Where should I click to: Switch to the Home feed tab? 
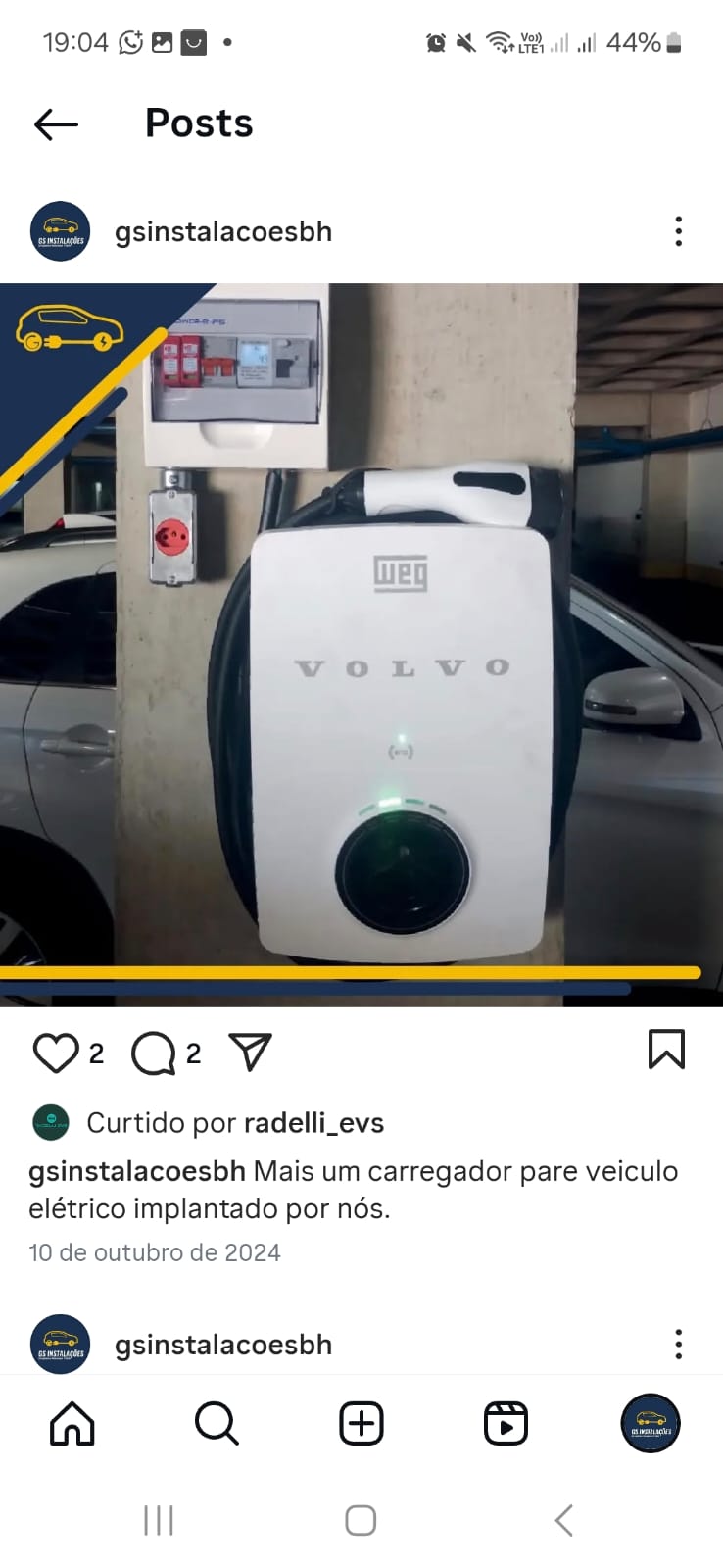(72, 1424)
